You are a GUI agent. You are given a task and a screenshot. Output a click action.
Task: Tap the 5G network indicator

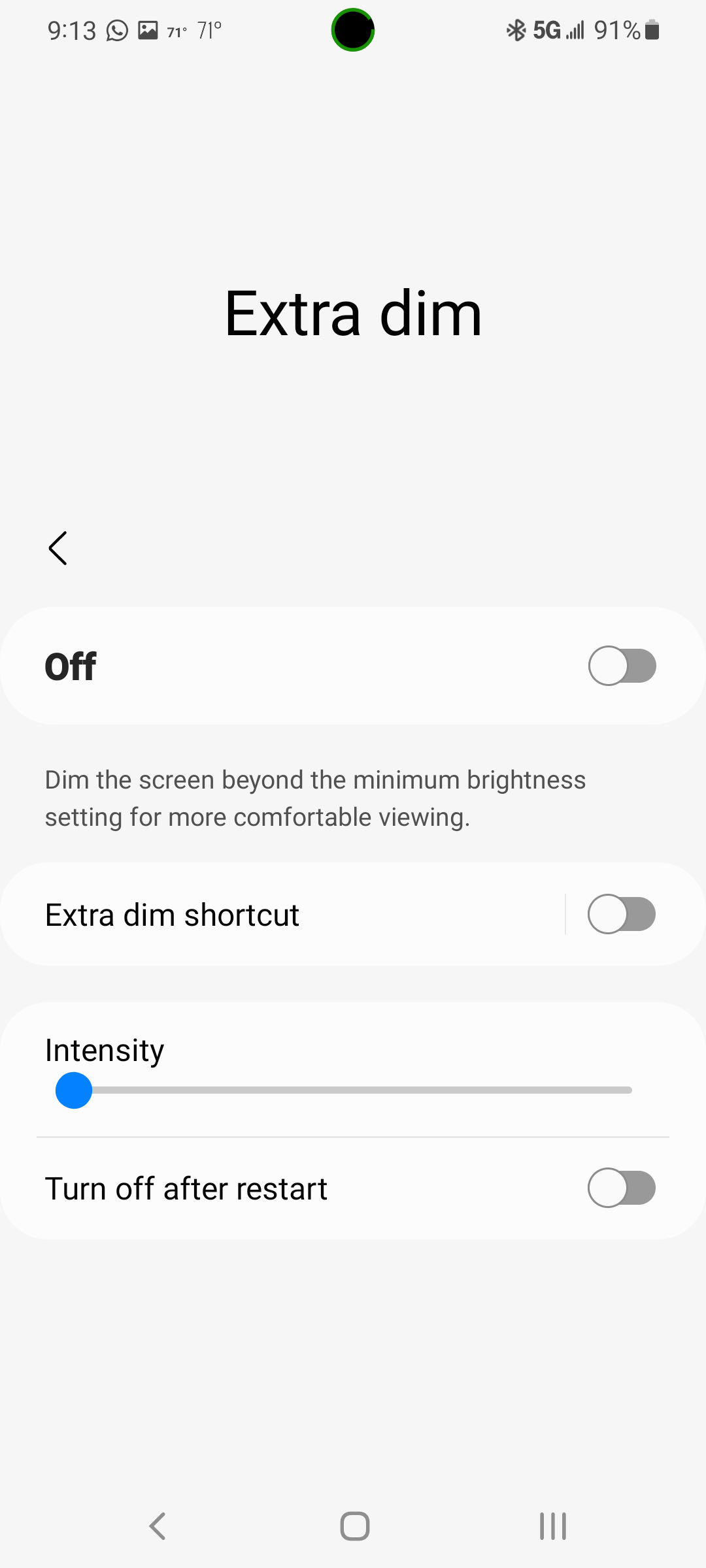[548, 29]
